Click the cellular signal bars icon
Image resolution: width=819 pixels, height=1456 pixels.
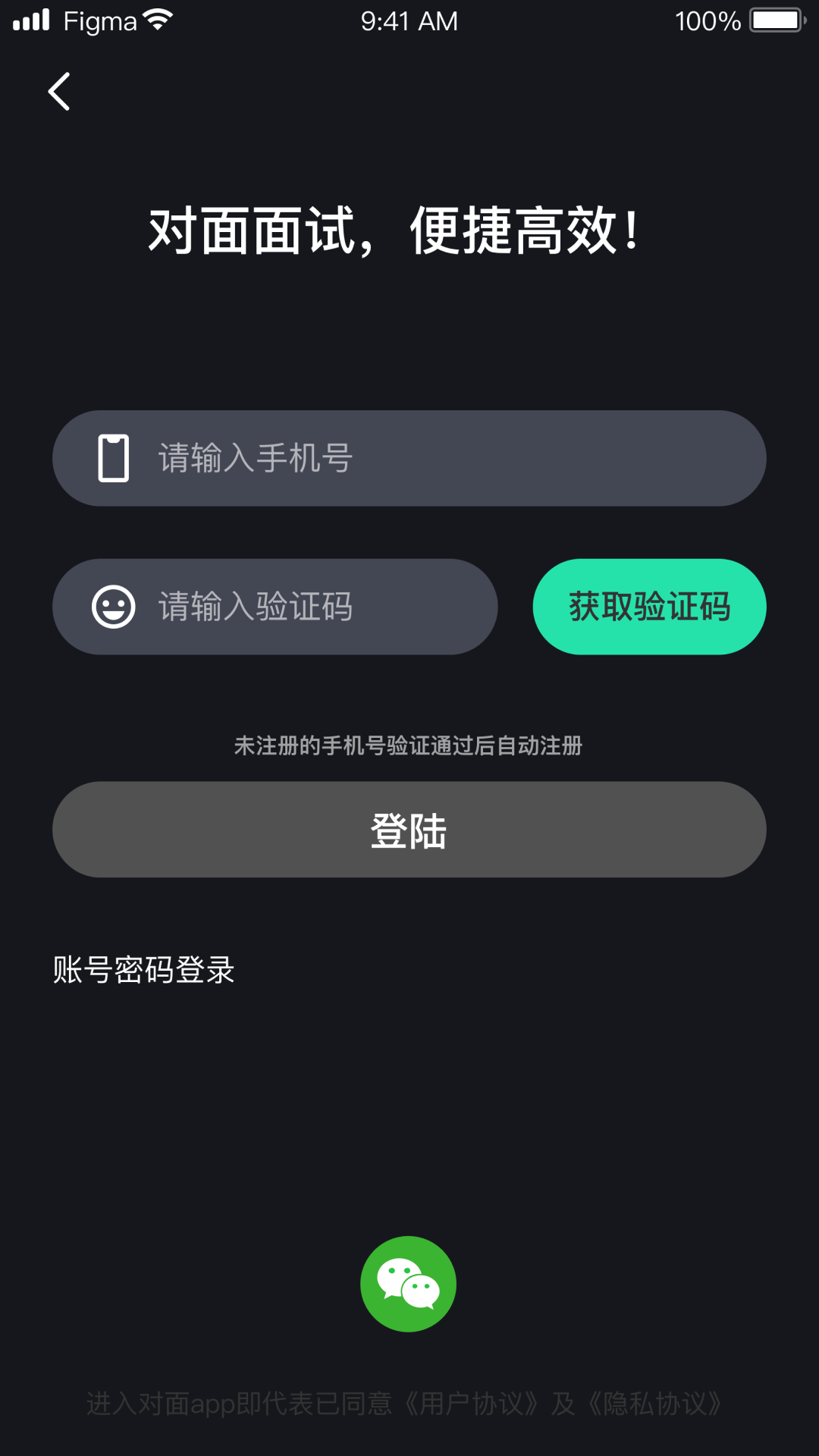click(31, 20)
